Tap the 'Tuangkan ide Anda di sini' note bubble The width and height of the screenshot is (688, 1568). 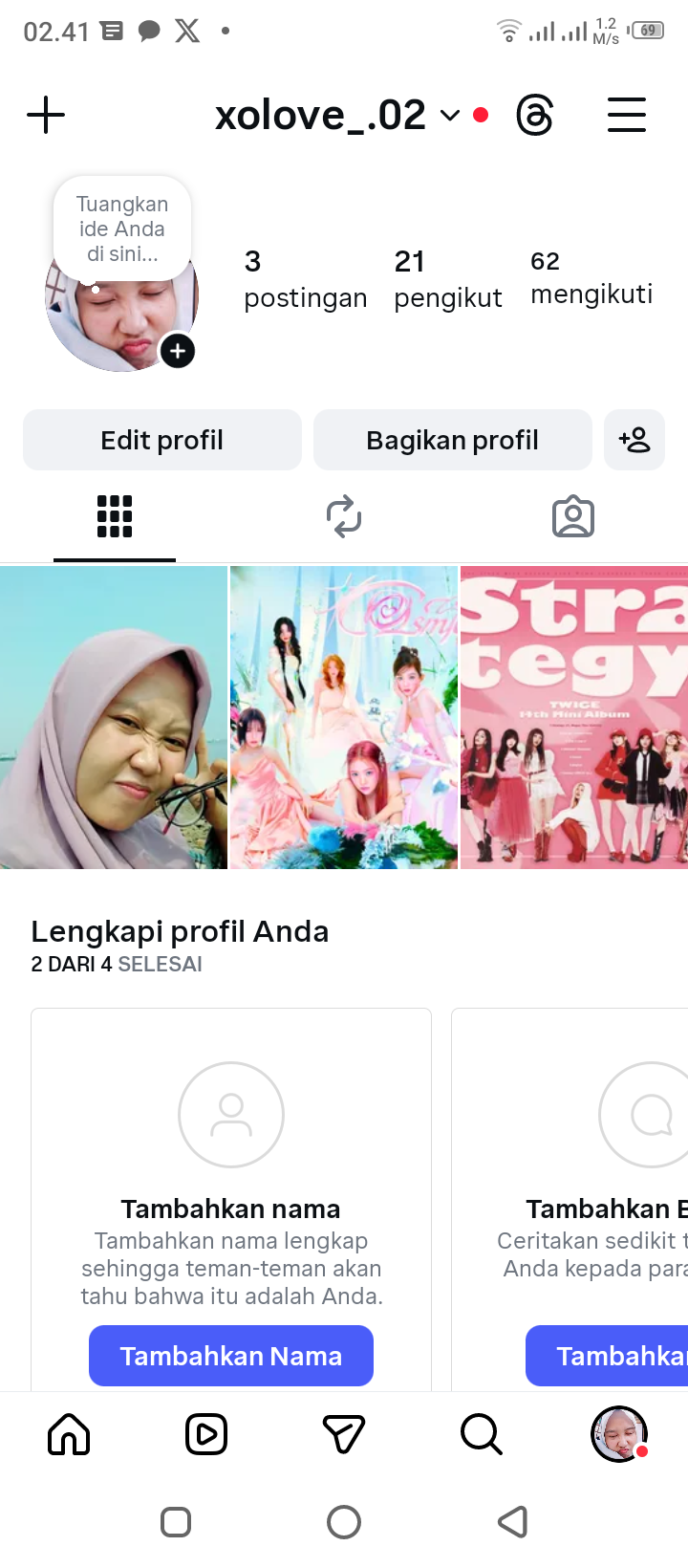coord(122,229)
